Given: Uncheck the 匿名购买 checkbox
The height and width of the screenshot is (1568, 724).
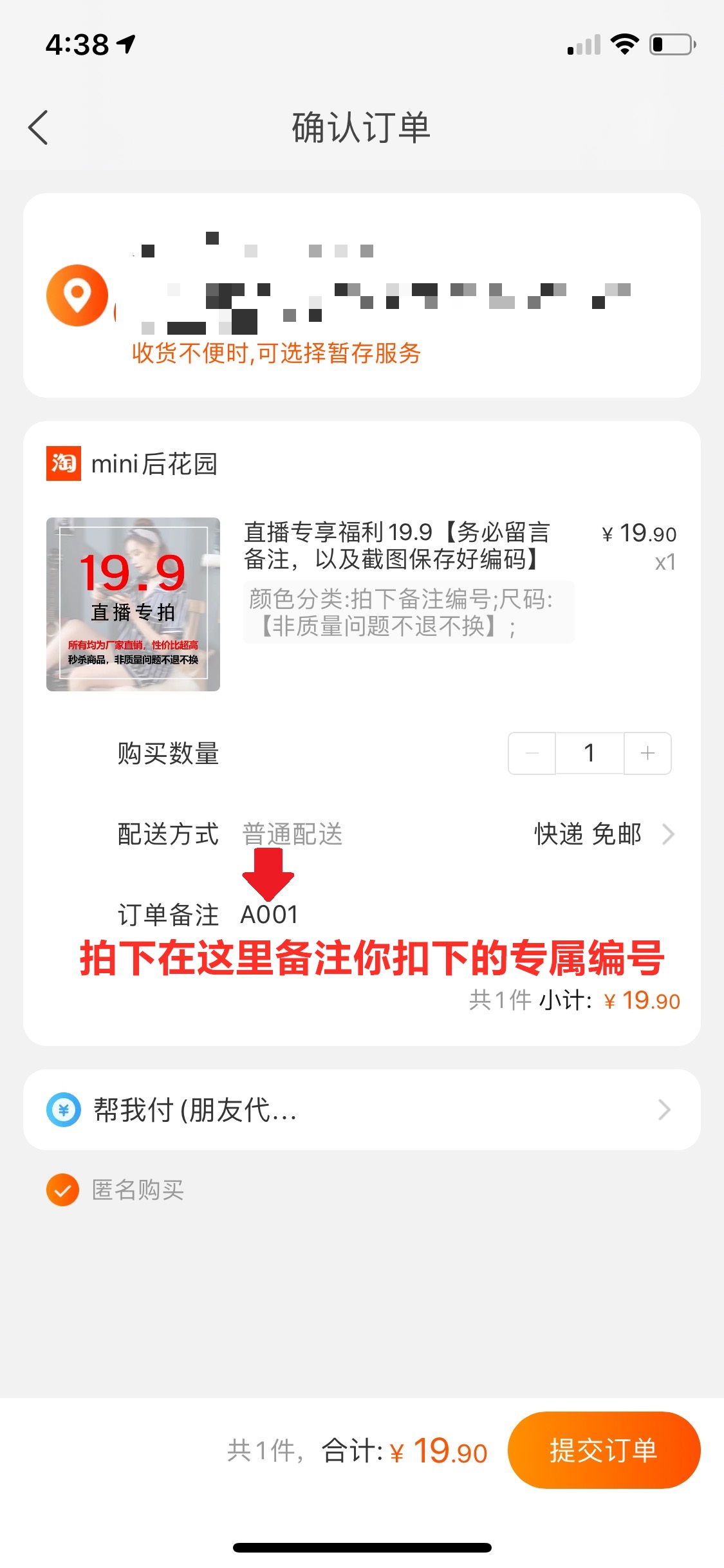Looking at the screenshot, I should pos(63,1190).
